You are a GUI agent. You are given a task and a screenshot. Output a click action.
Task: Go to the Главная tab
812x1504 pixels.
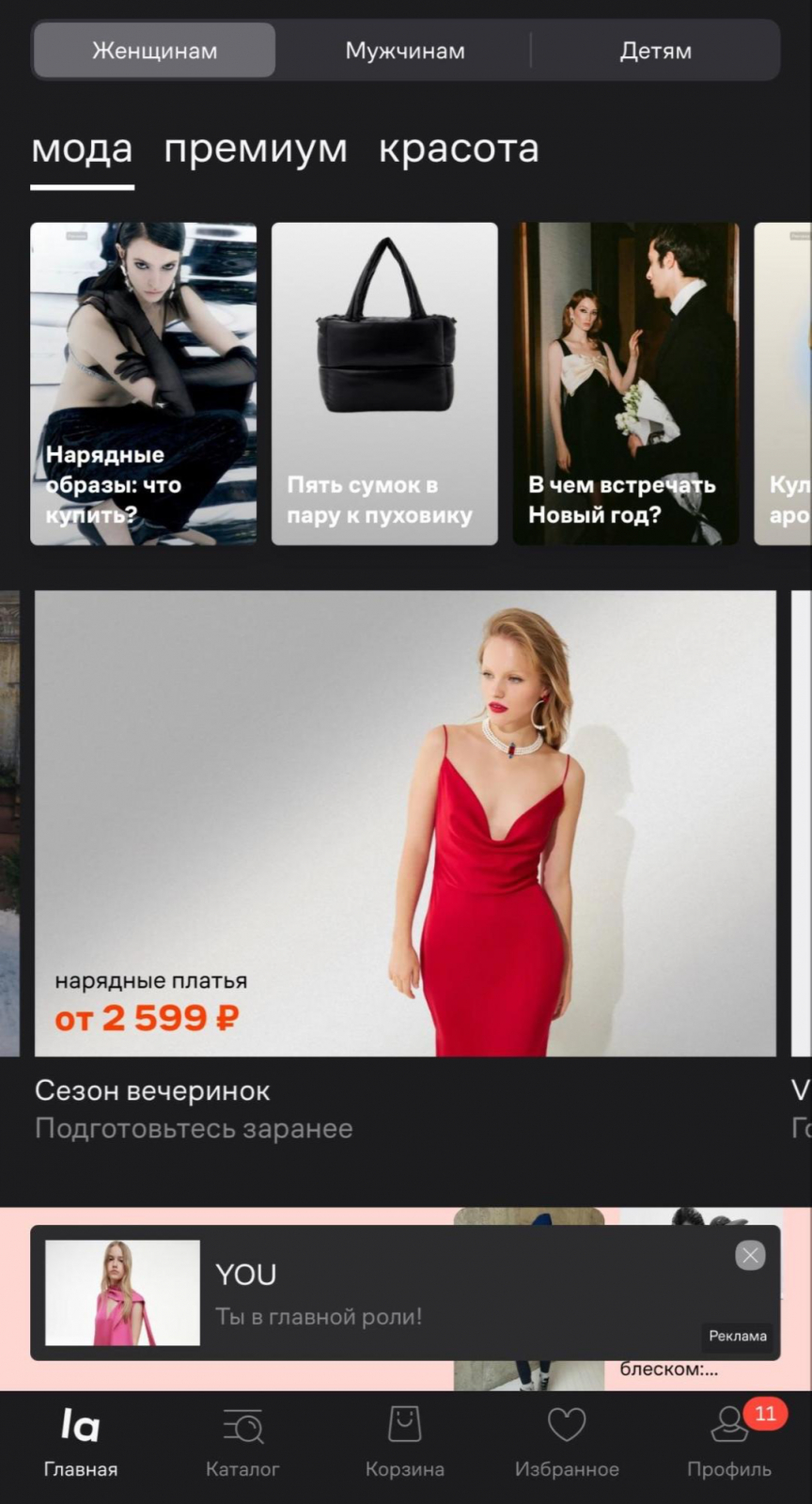(x=81, y=1441)
